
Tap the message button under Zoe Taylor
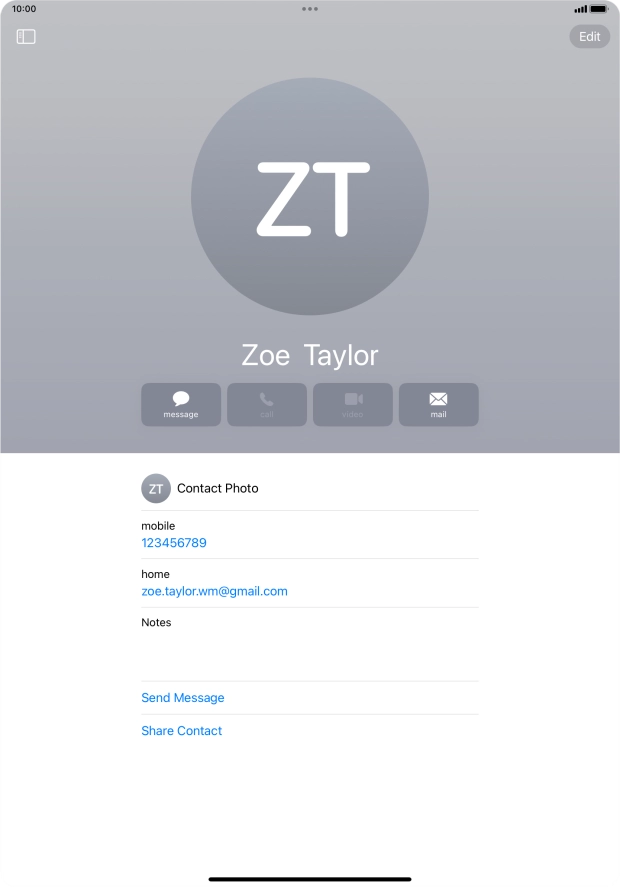point(181,404)
